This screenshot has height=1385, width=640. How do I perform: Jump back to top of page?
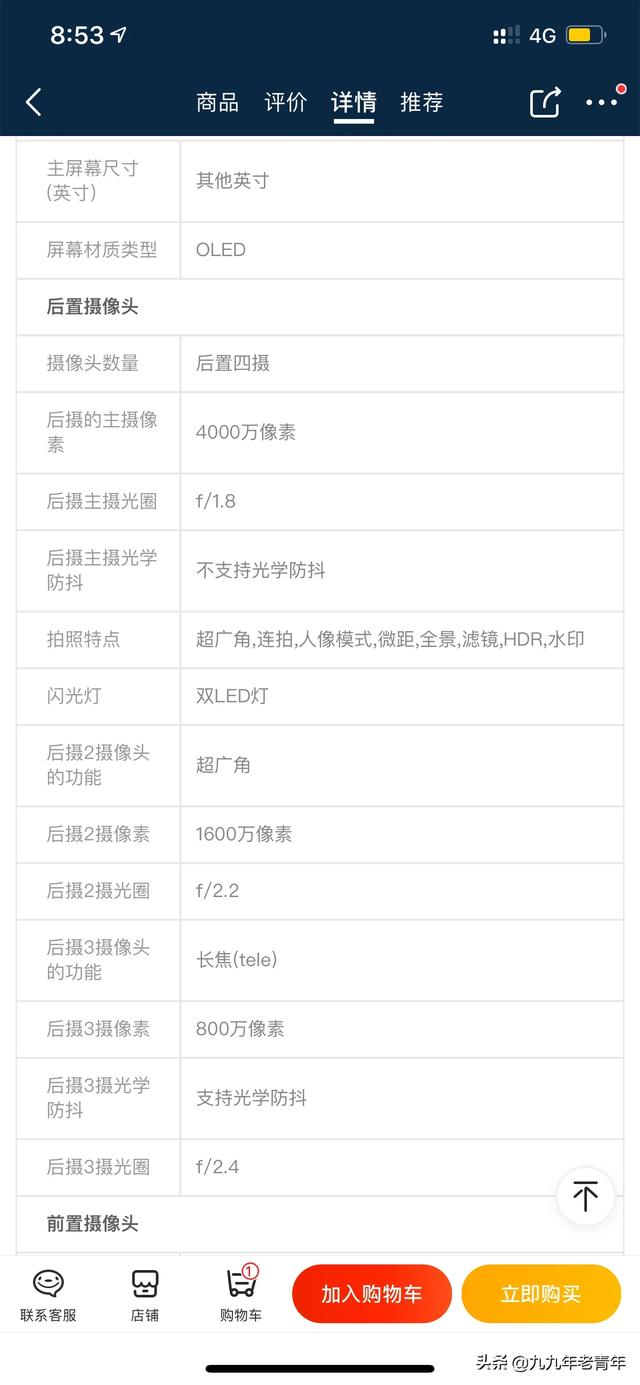tap(585, 1196)
